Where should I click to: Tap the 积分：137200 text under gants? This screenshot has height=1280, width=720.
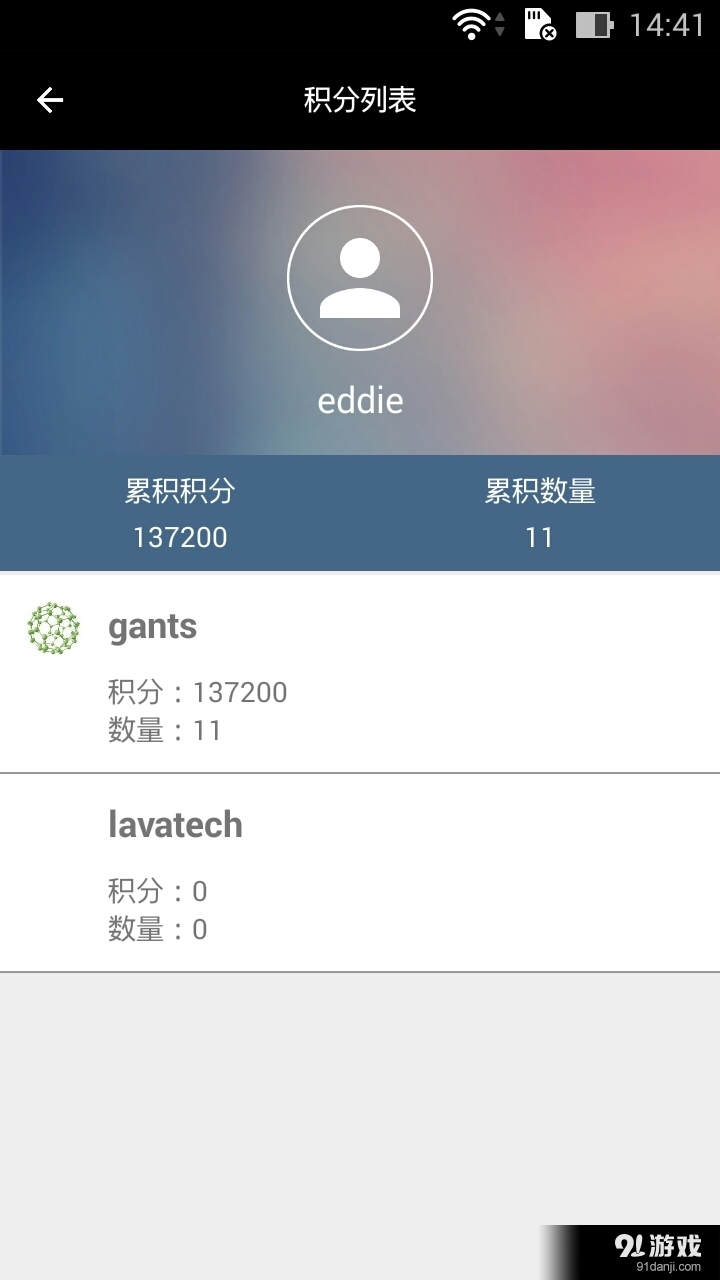click(x=197, y=692)
